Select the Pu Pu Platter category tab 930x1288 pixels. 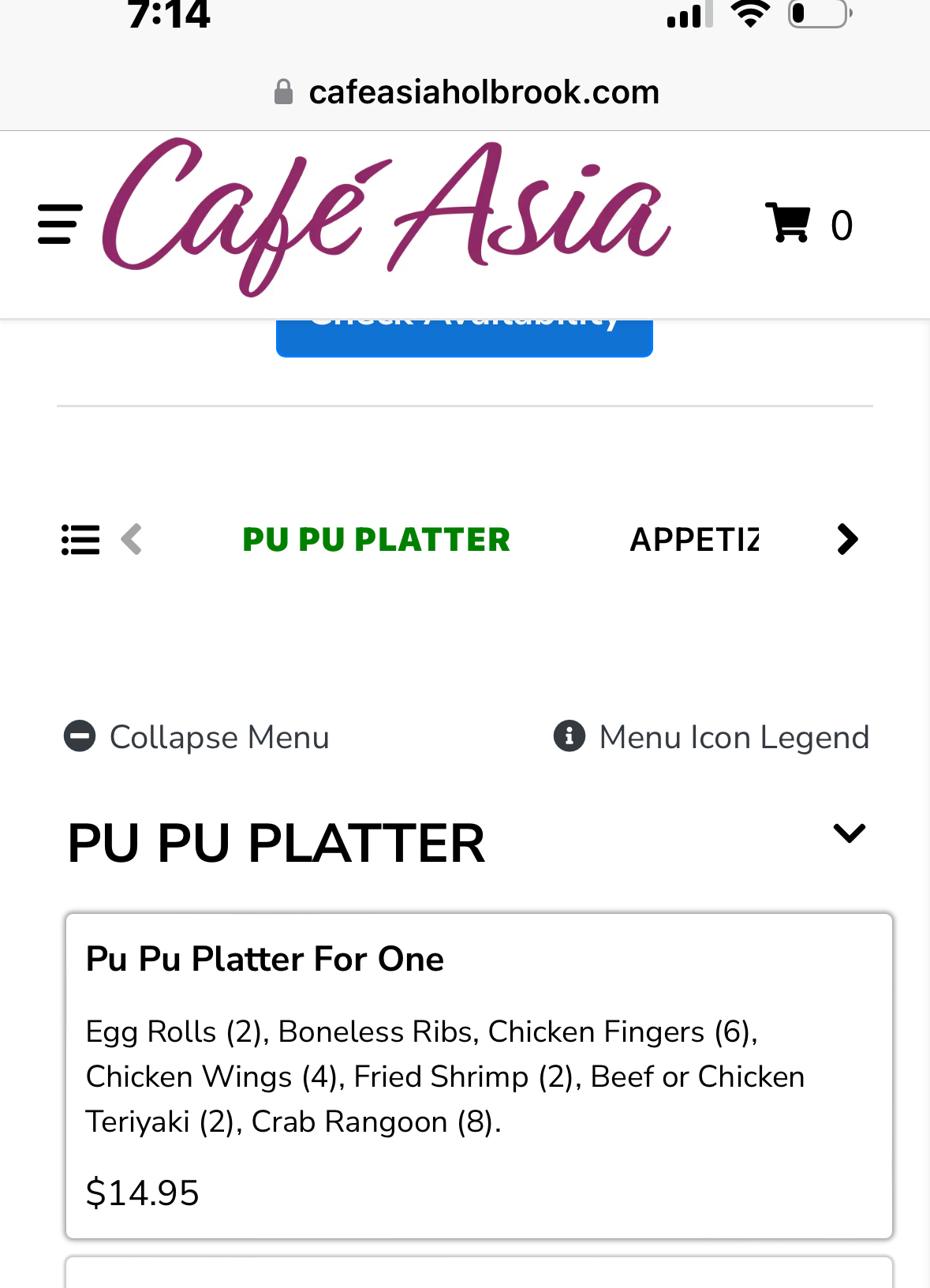376,540
